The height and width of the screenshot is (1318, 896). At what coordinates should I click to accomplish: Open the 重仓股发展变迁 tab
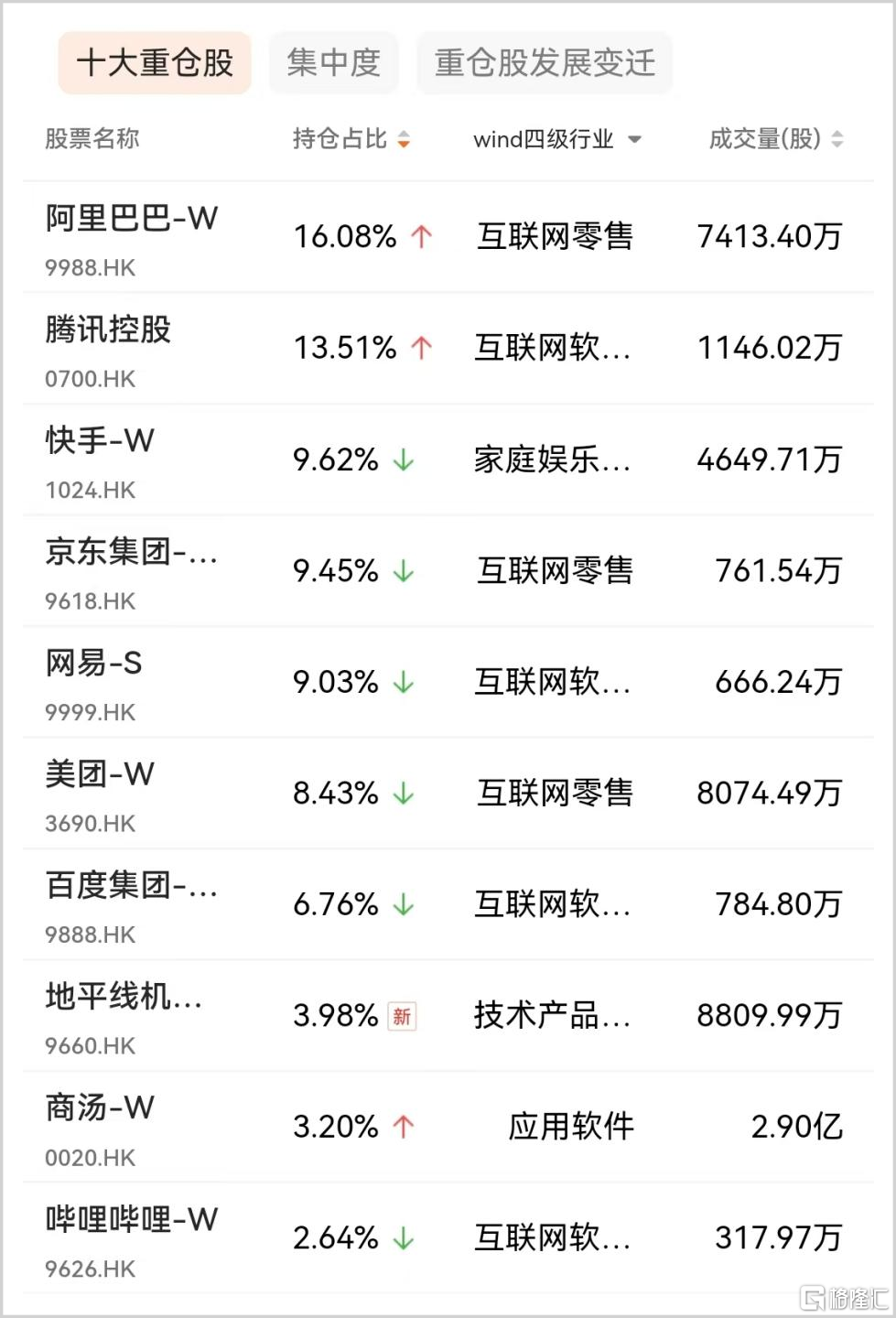click(545, 62)
